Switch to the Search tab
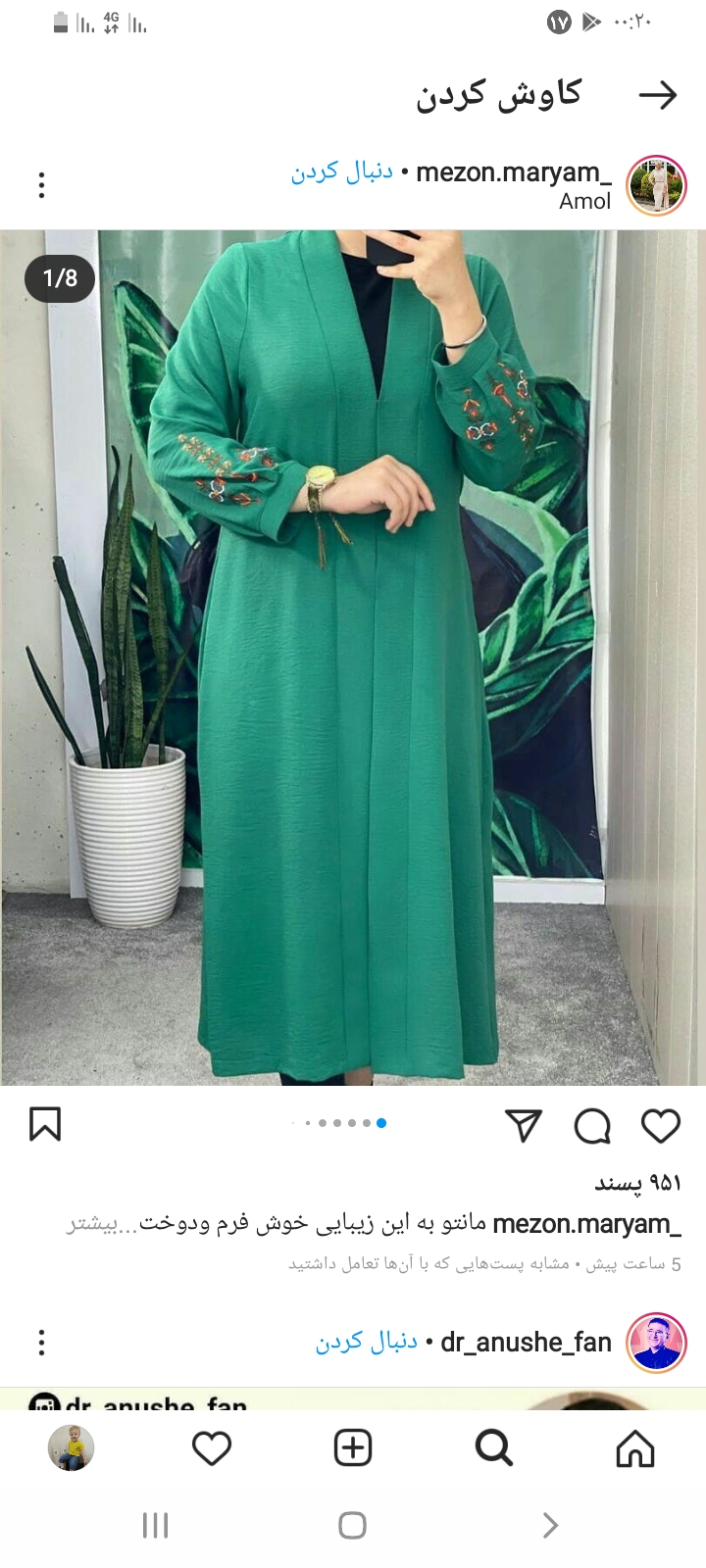The height and width of the screenshot is (1568, 706). coord(493,1447)
